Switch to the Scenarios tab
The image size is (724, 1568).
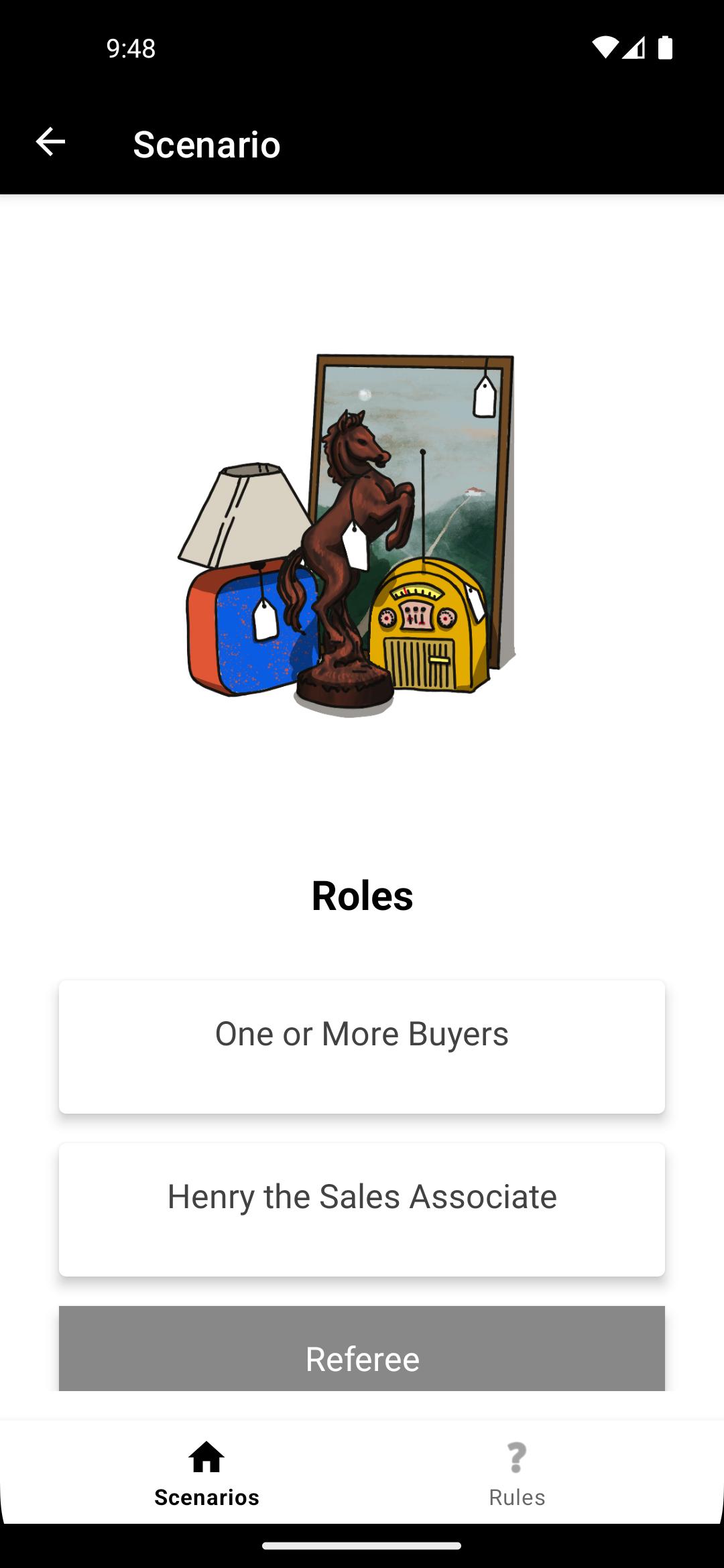[x=206, y=1474]
